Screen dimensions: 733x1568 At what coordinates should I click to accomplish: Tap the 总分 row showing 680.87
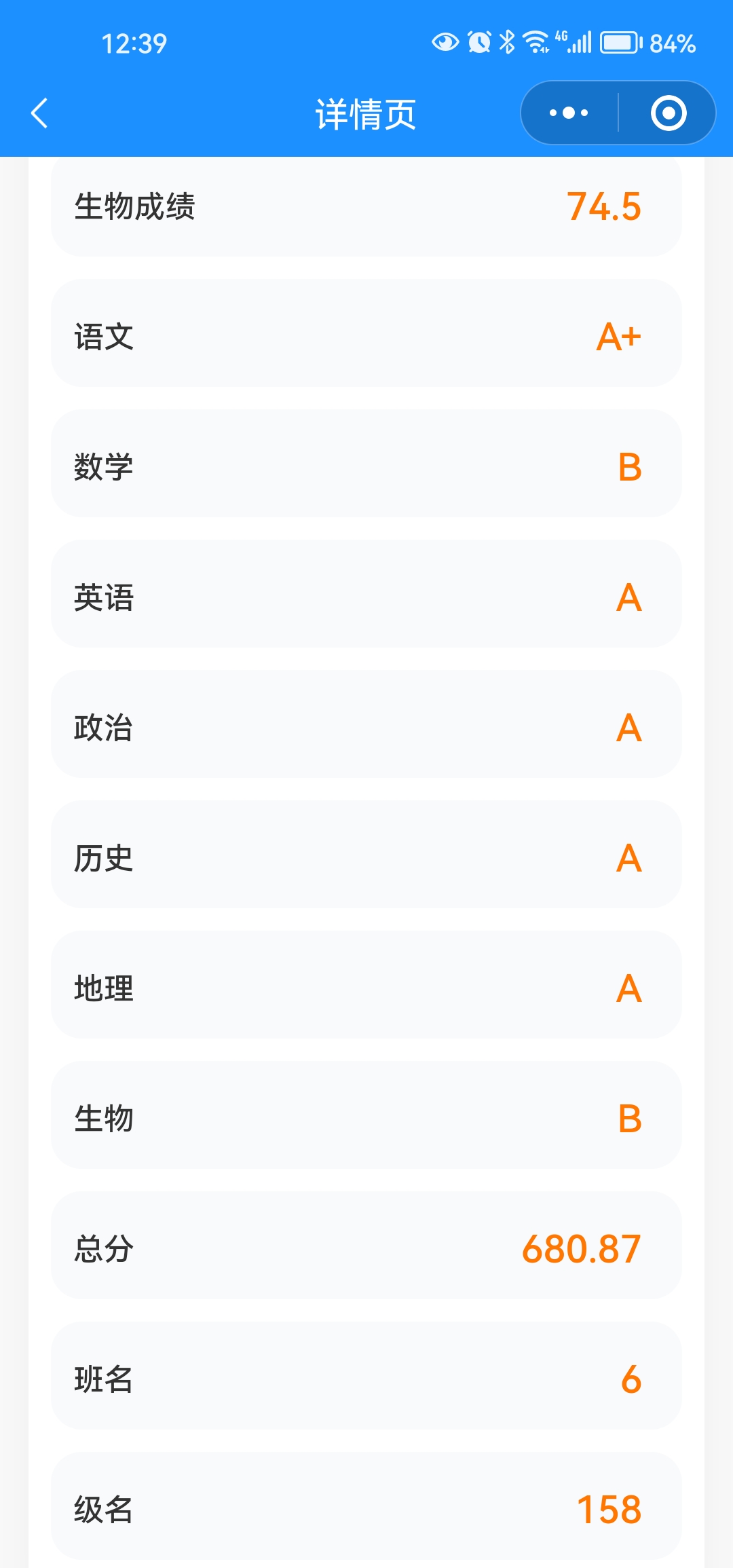[x=366, y=1247]
